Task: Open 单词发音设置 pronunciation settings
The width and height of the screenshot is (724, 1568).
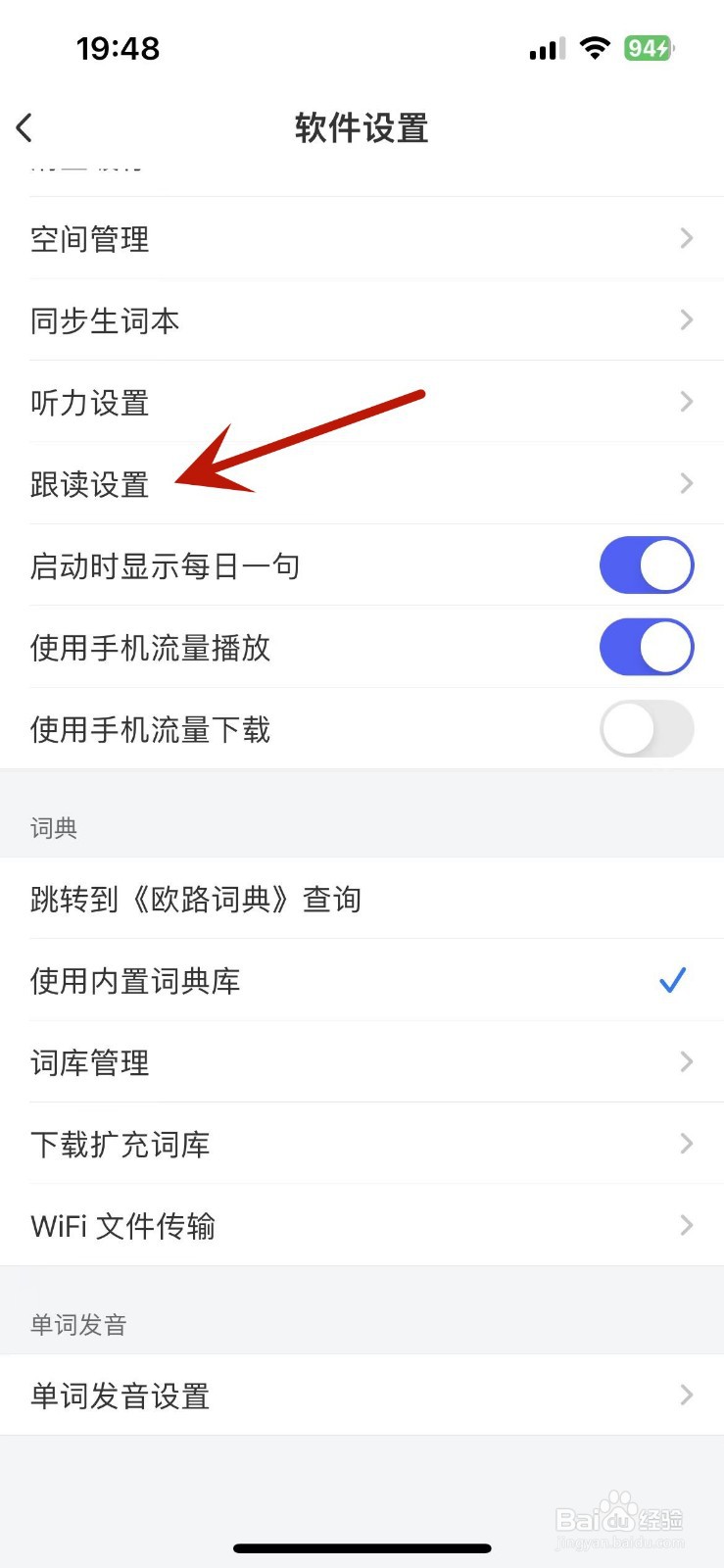Action: (x=120, y=1396)
